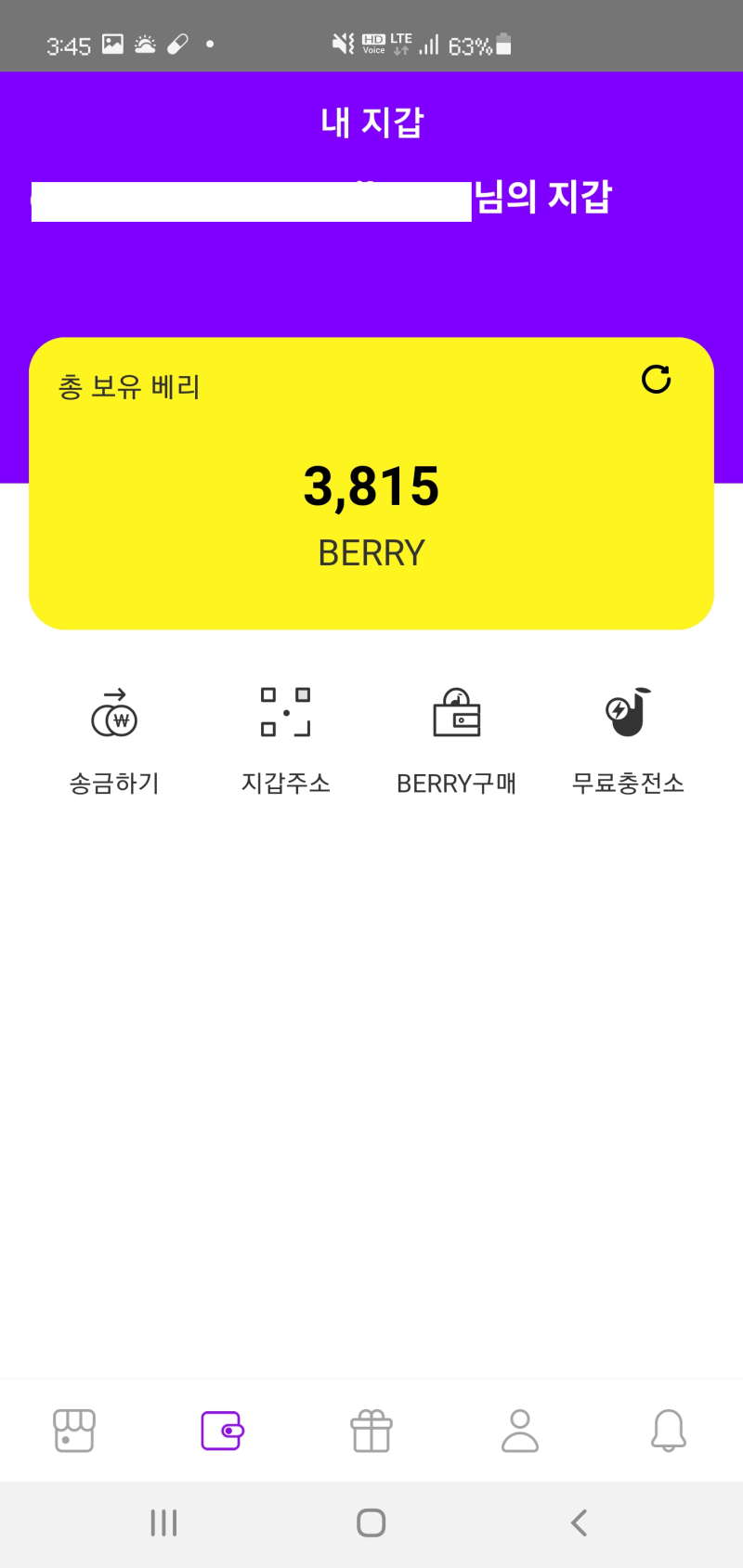Image resolution: width=743 pixels, height=1568 pixels.
Task: Tap the 3,815 BERRY balance amount
Action: click(371, 487)
